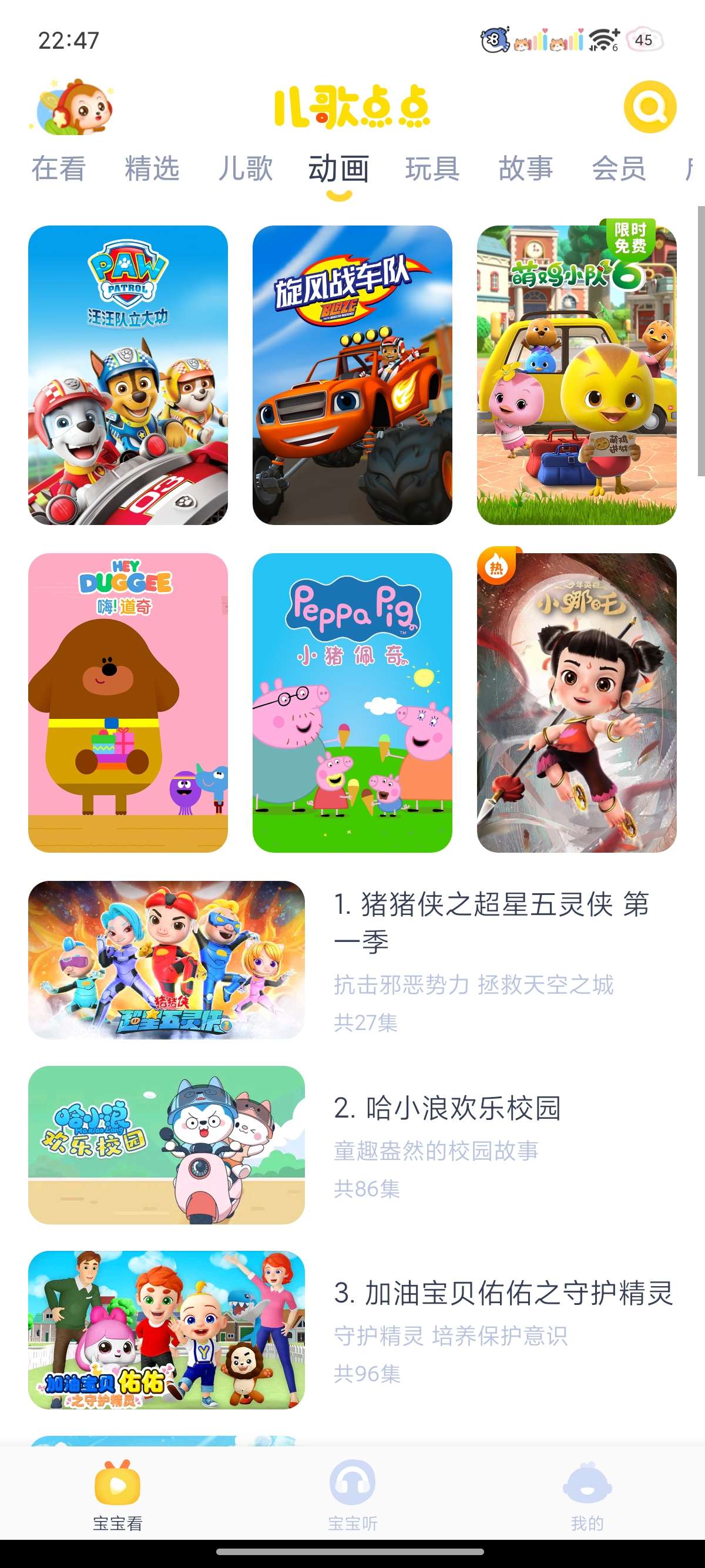This screenshot has width=705, height=1568.
Task: Open the 嗨!道奇 cartoon
Action: click(128, 702)
